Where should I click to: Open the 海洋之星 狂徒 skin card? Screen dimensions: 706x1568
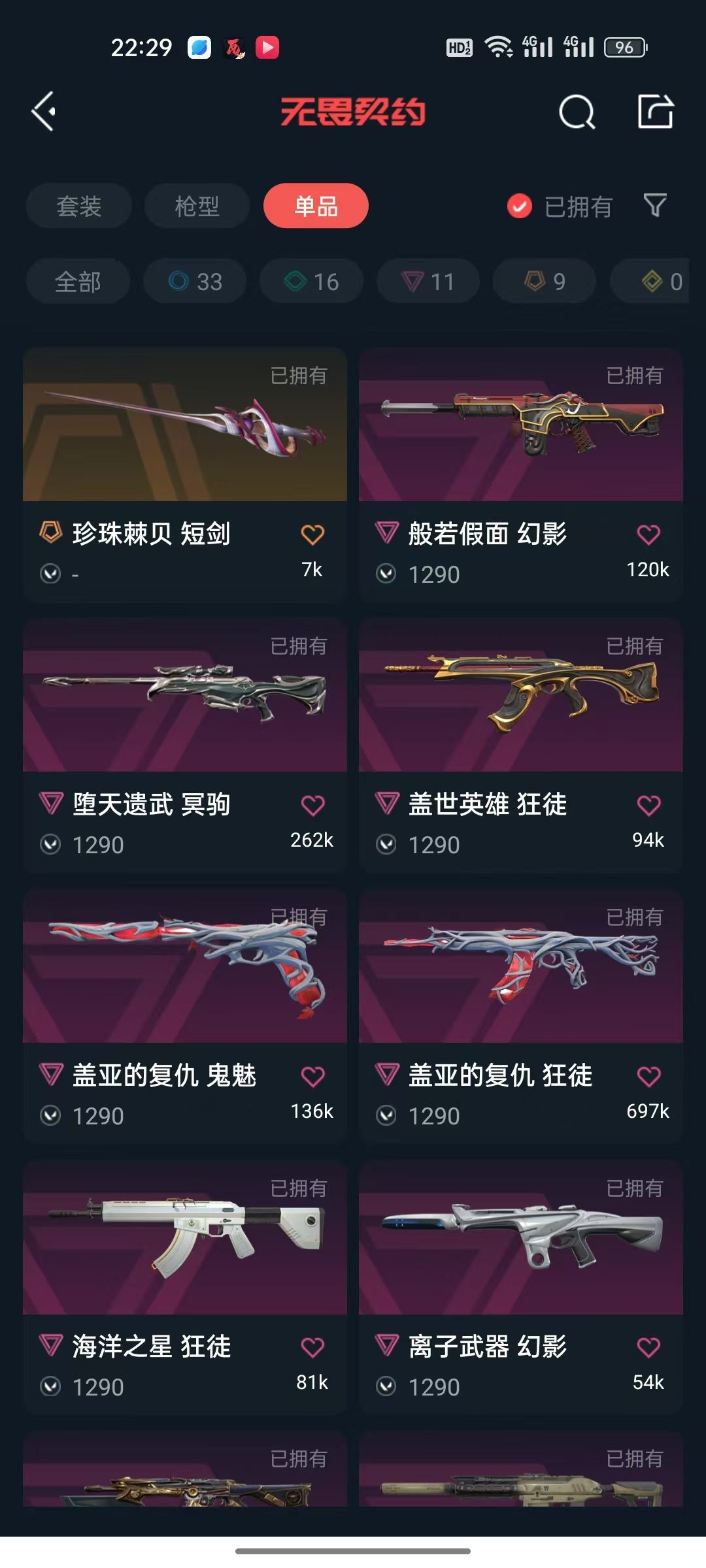(x=185, y=1287)
